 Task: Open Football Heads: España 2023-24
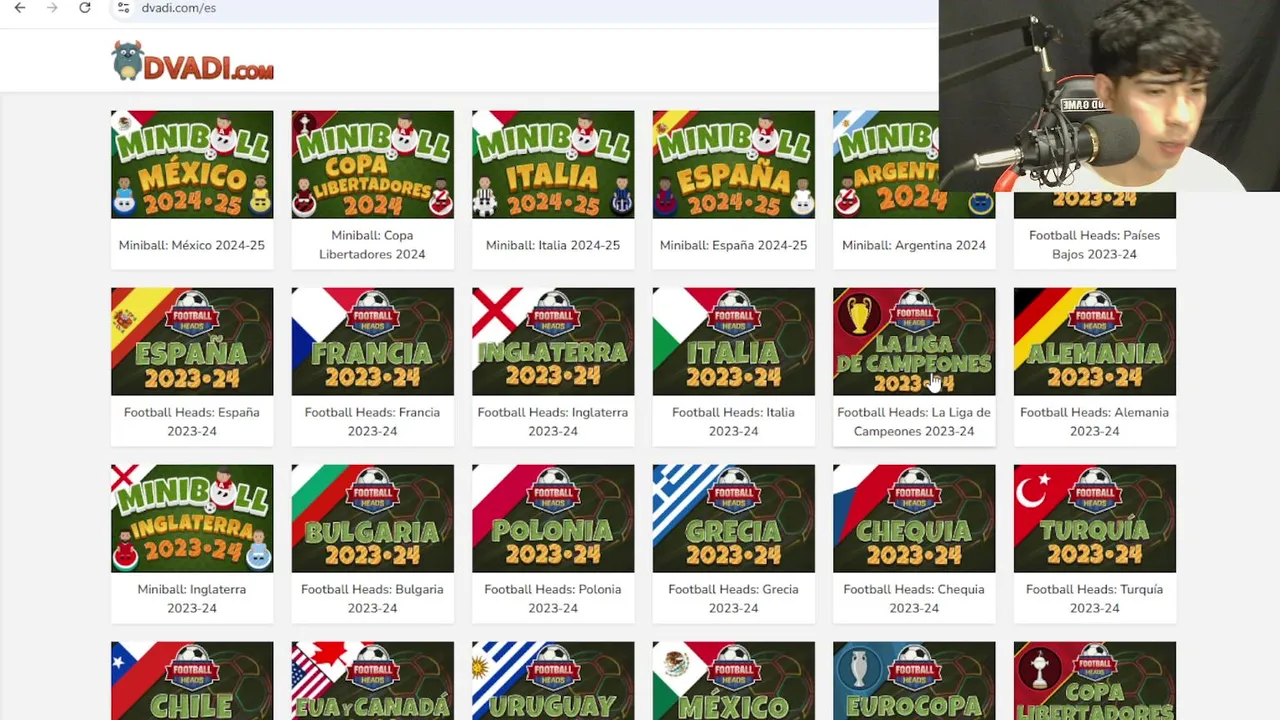(192, 342)
